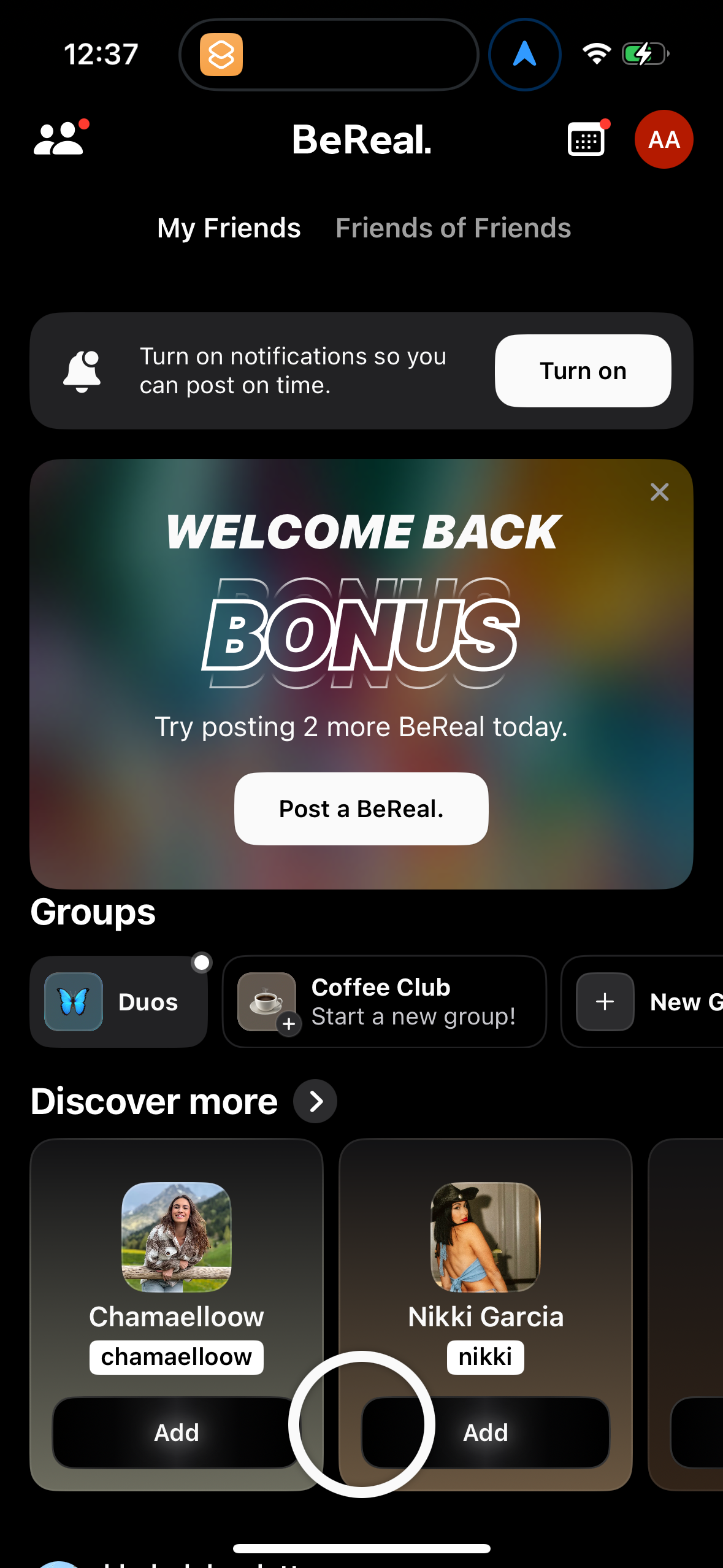Open your AA profile avatar
The image size is (723, 1568).
coord(664,139)
